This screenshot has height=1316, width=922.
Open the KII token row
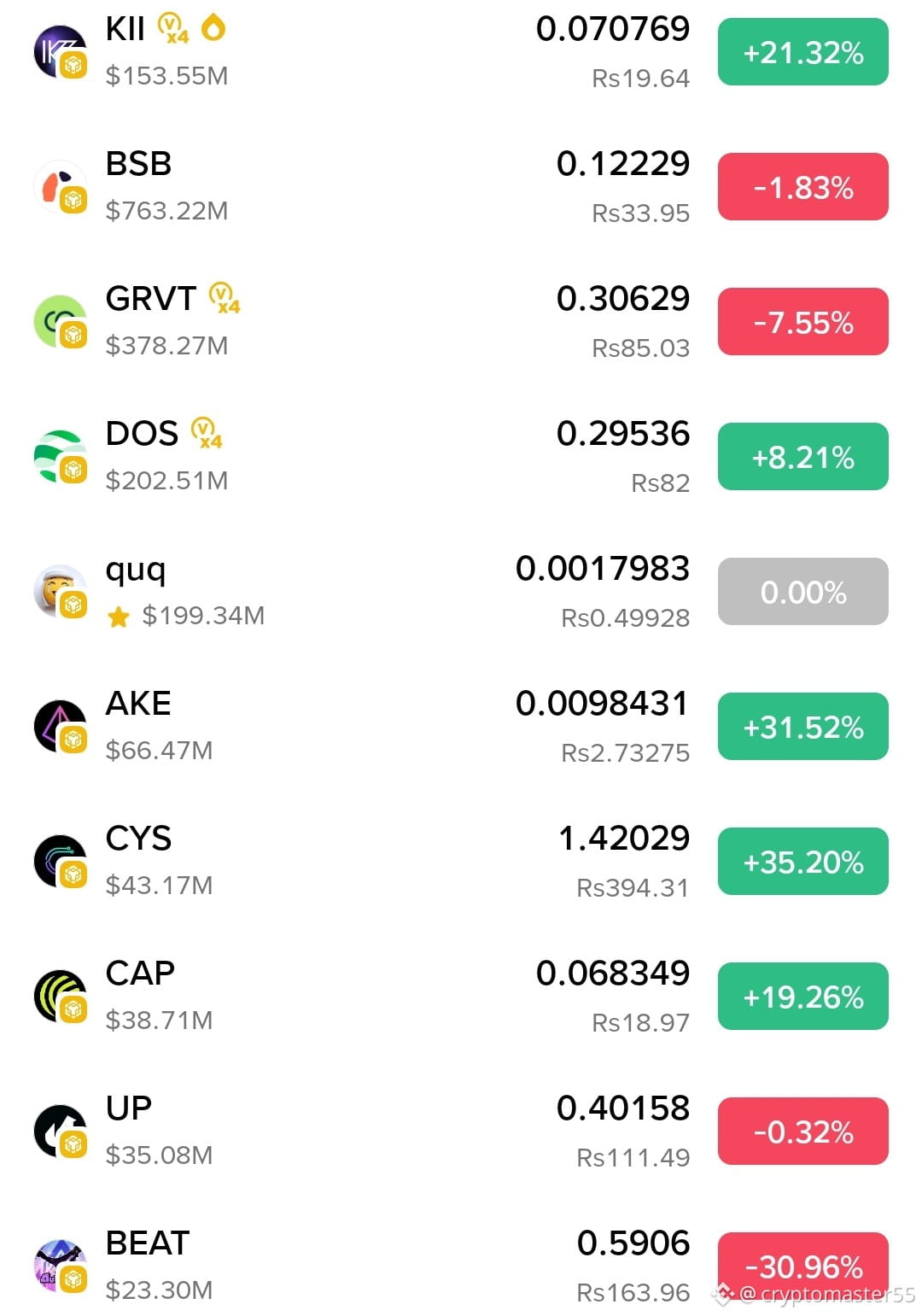point(461,52)
